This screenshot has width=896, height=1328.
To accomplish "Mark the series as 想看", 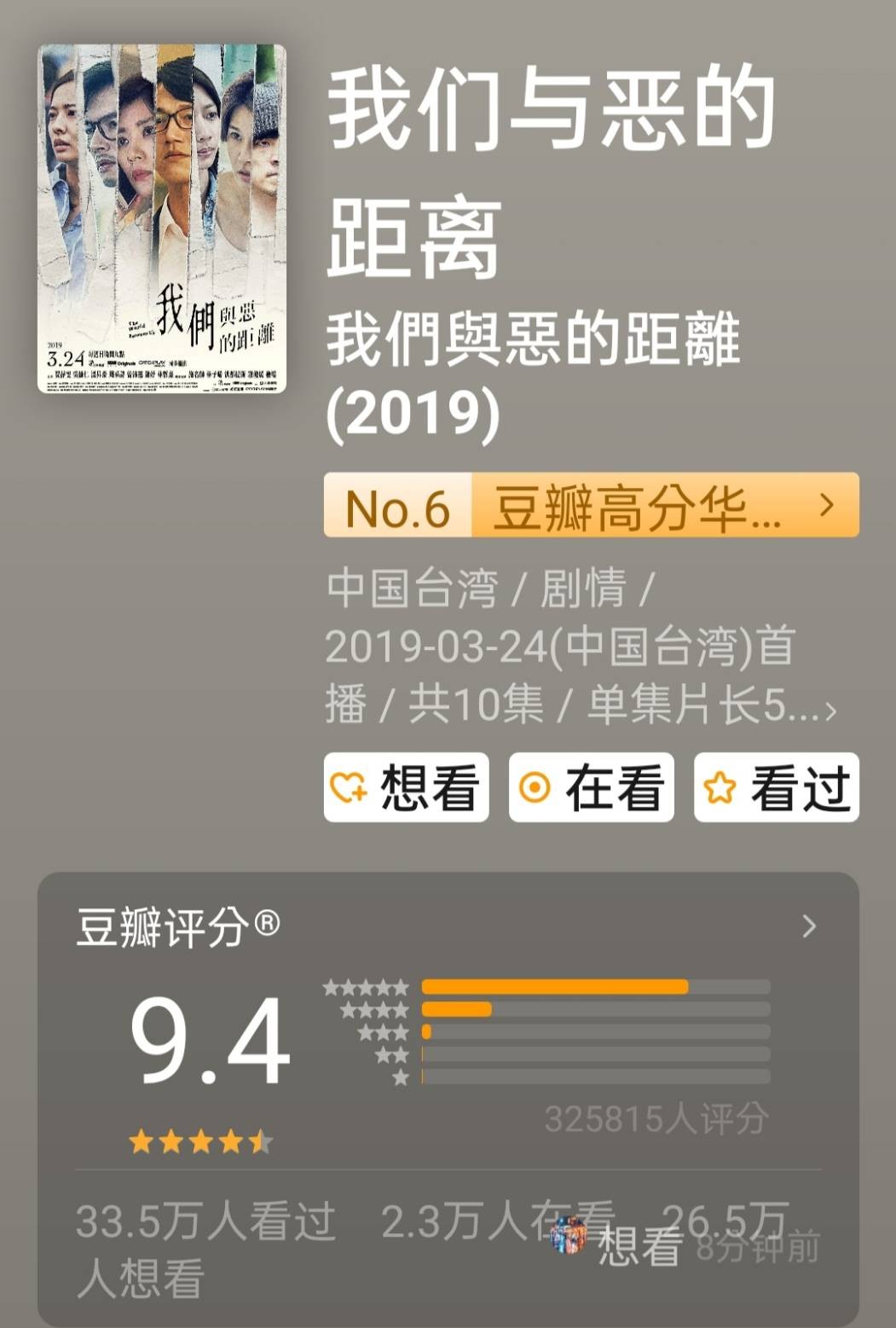I will [407, 787].
